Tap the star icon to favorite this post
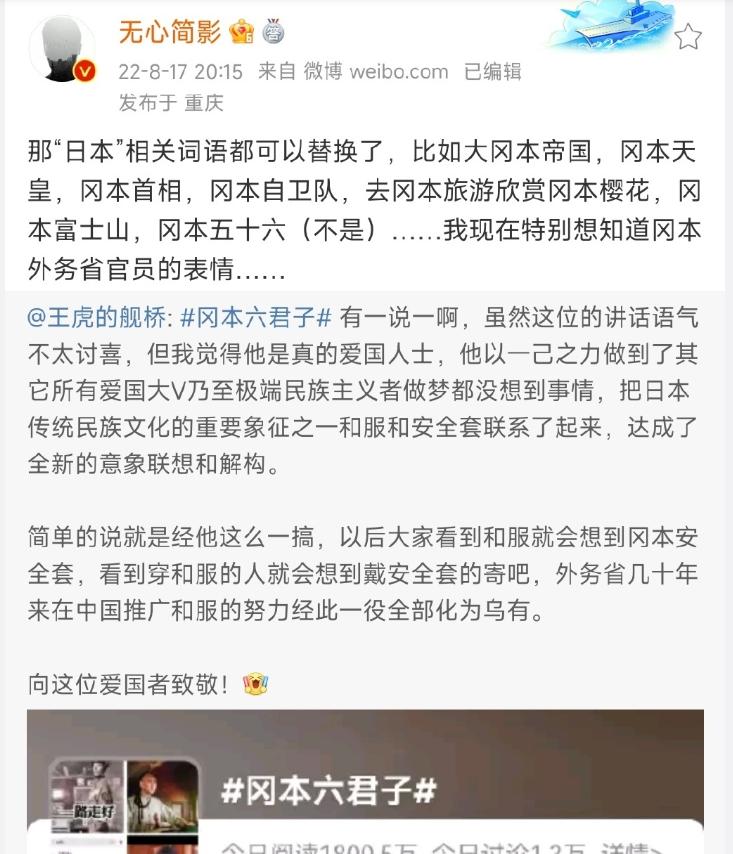The image size is (733, 854). coord(688,35)
